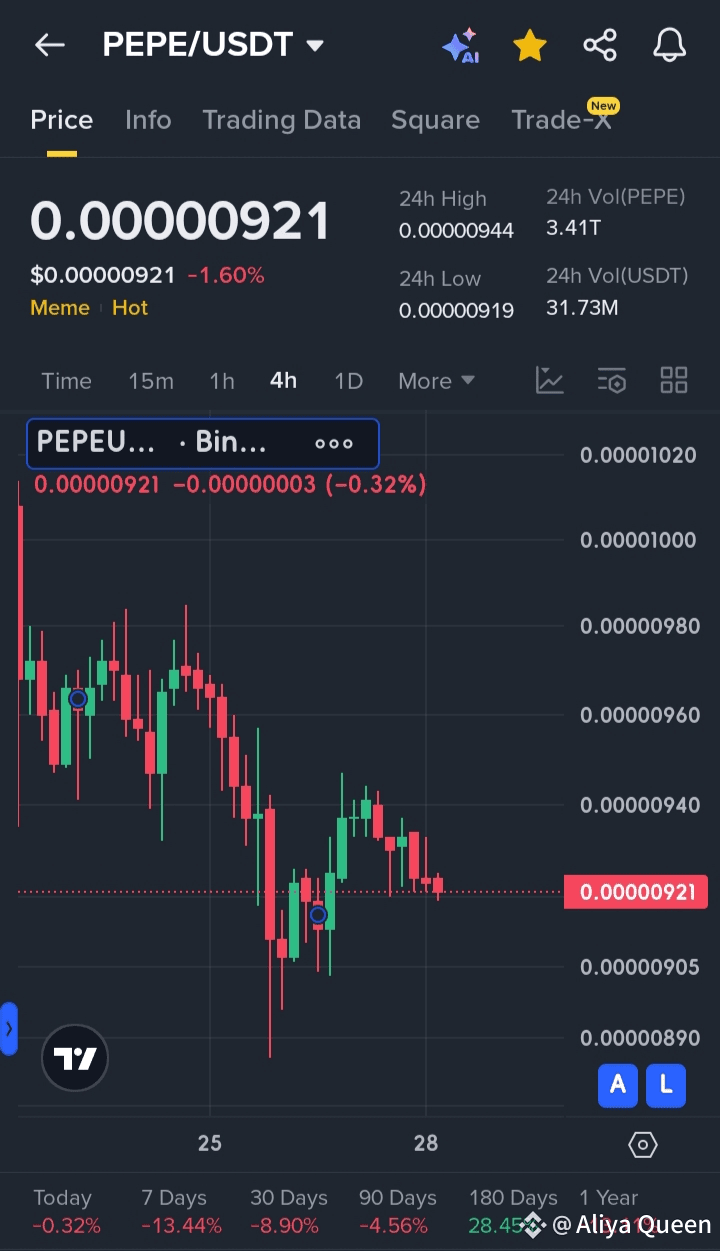
Task: Expand the More intervals dropdown
Action: [x=436, y=381]
